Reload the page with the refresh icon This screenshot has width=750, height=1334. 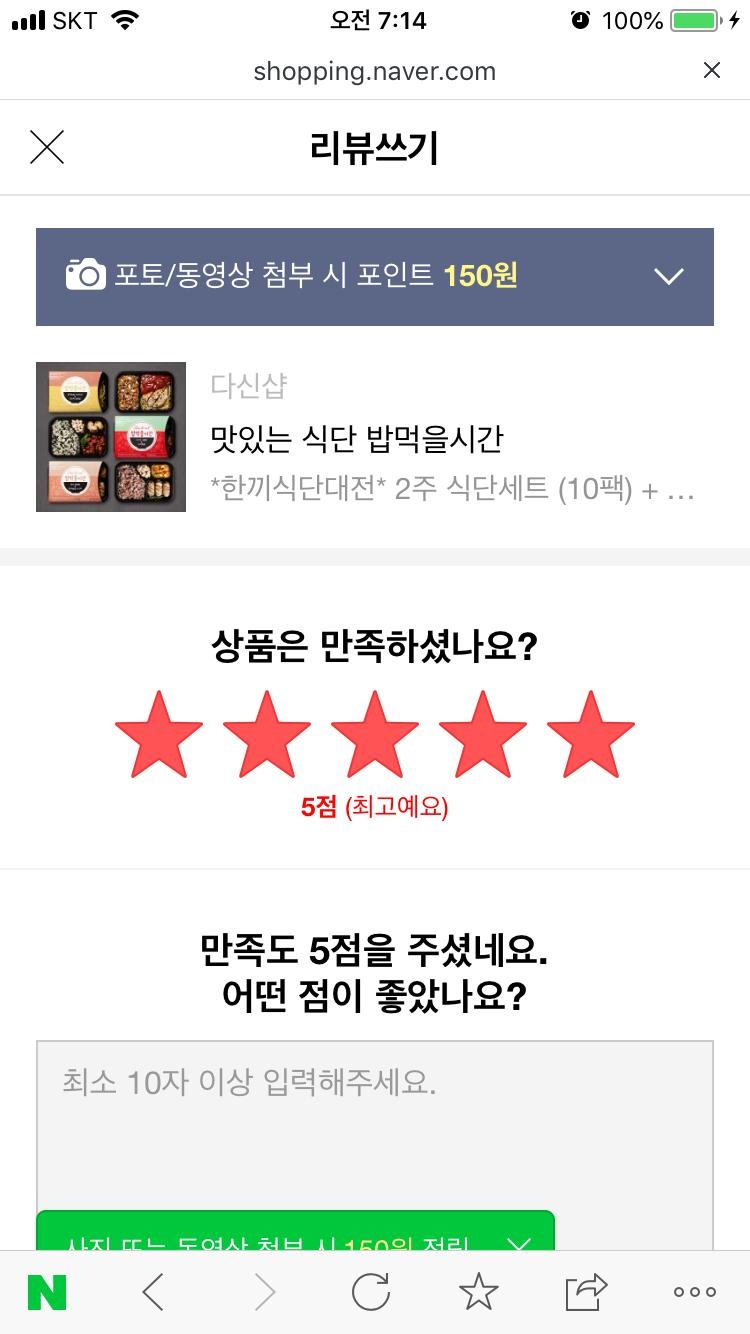(x=370, y=1291)
